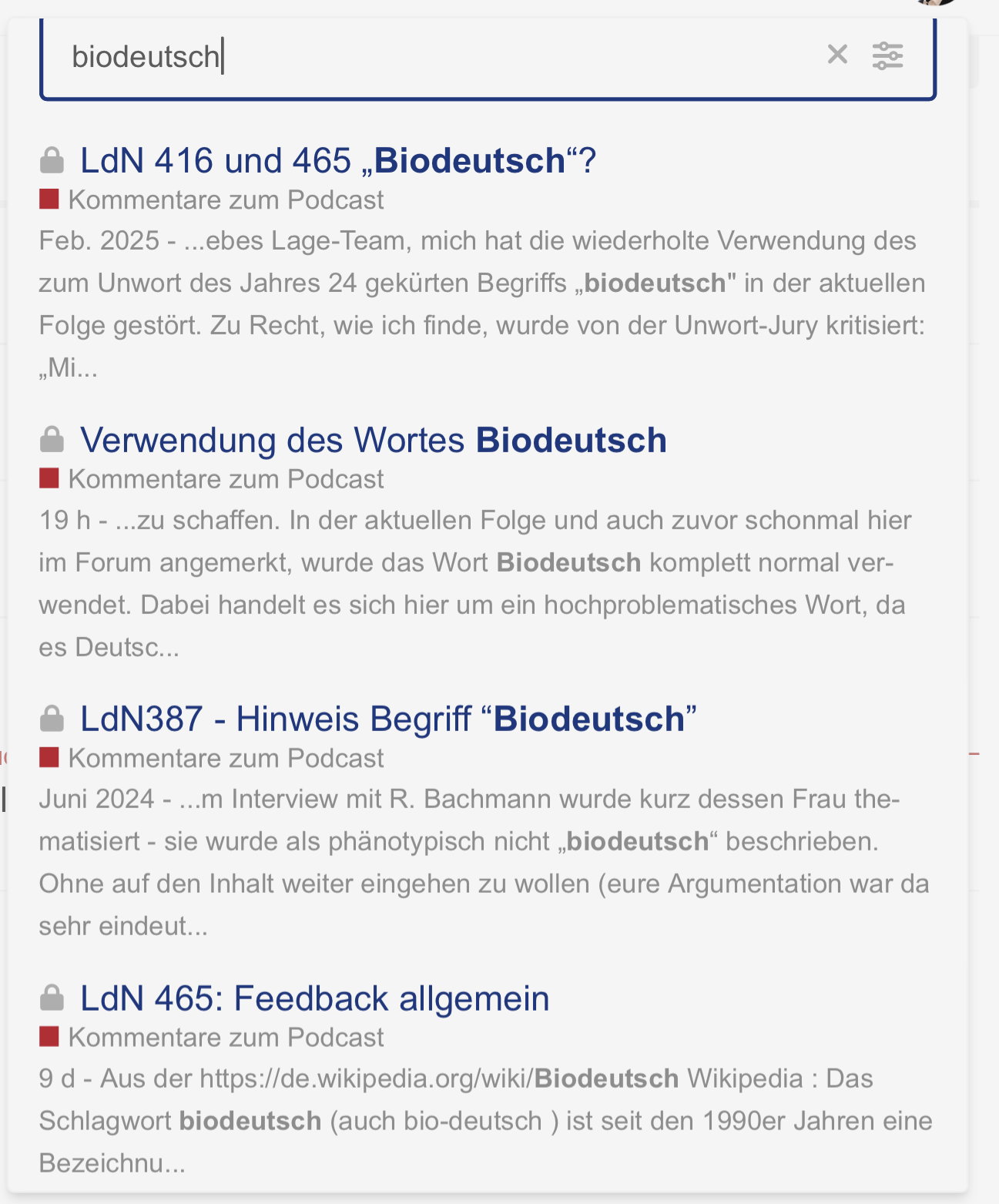
Task: Open result Verwendung des Wortes Biodeutsch
Action: point(373,441)
